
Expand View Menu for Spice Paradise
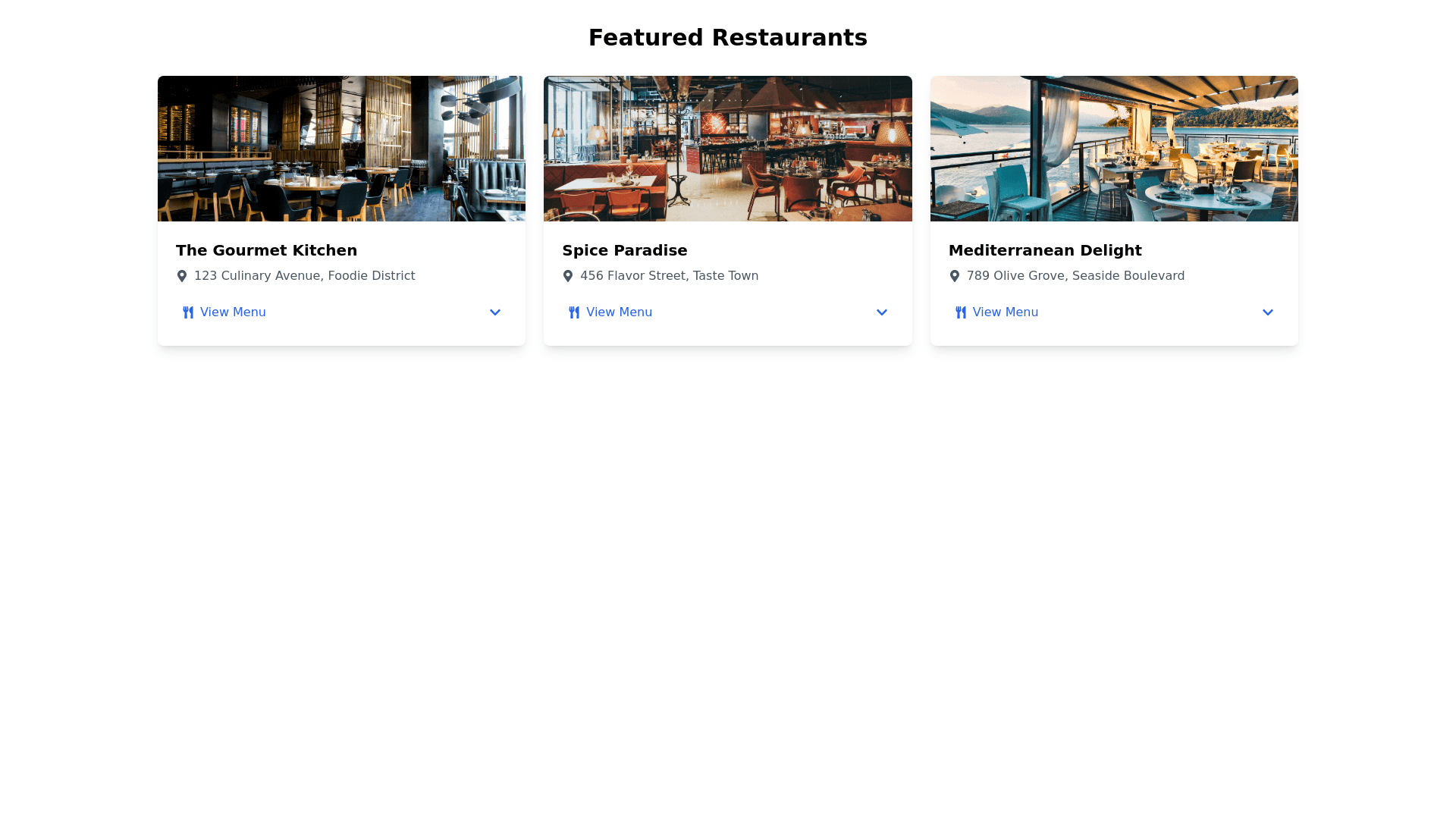point(727,312)
